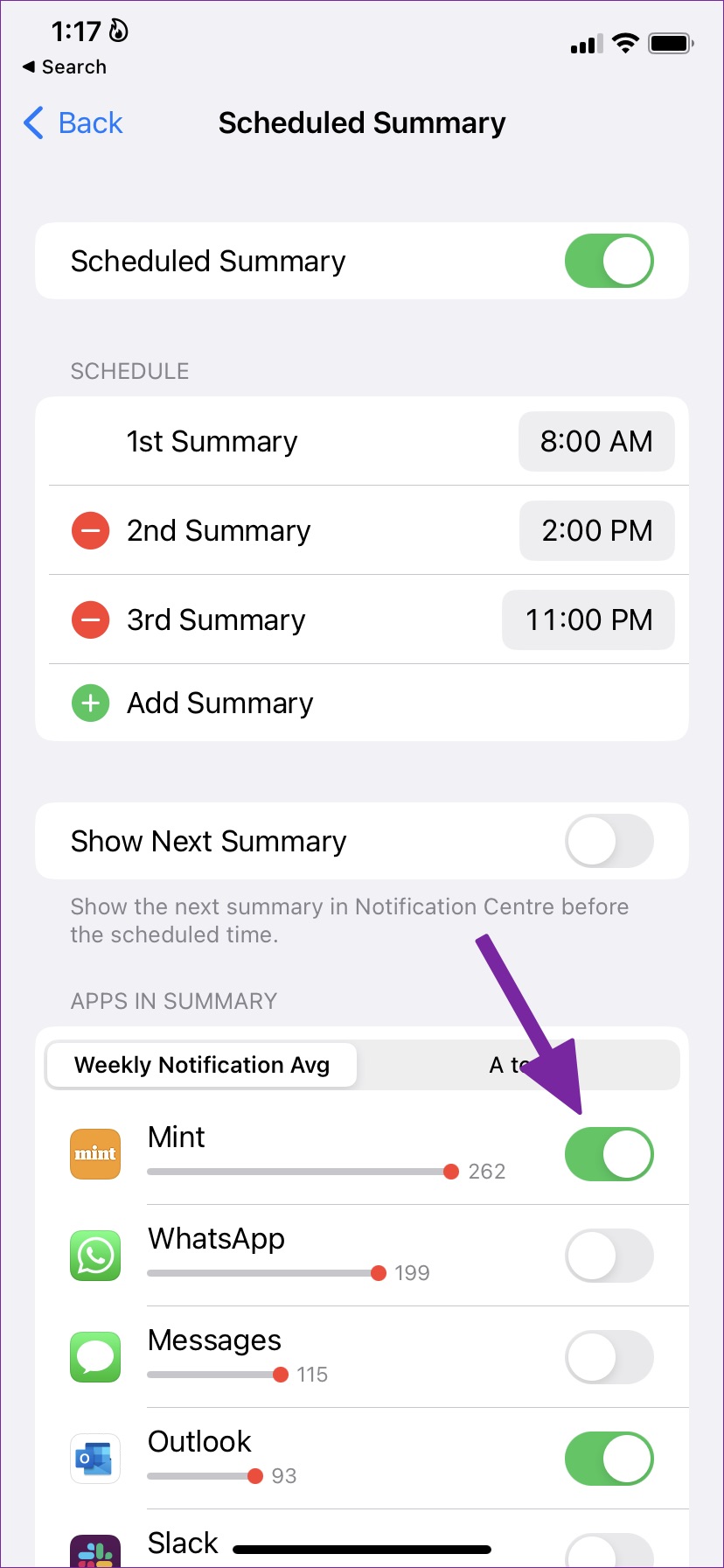Switch to the A to Z tab
724x1568 pixels.
coord(518,1065)
